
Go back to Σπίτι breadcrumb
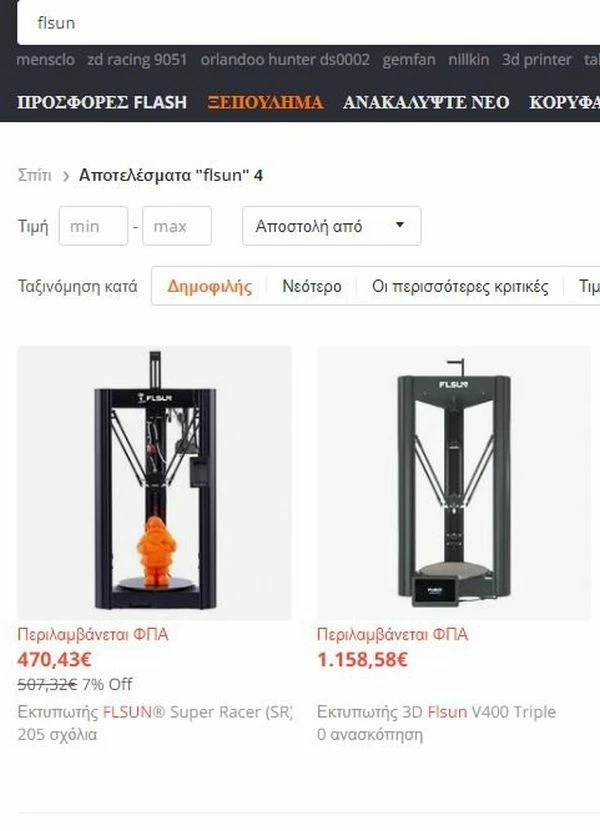click(34, 175)
